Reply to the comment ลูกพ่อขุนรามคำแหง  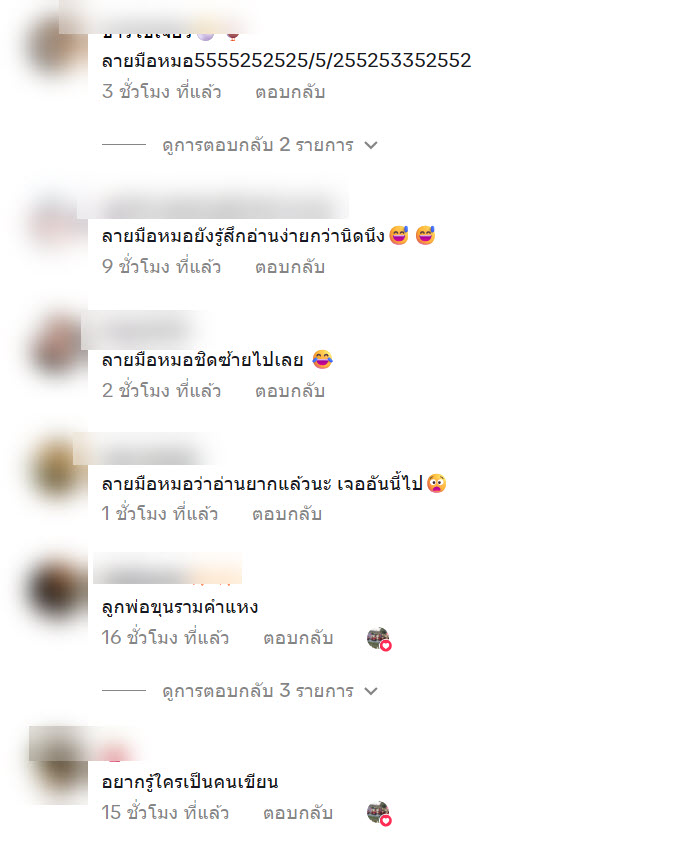298,638
